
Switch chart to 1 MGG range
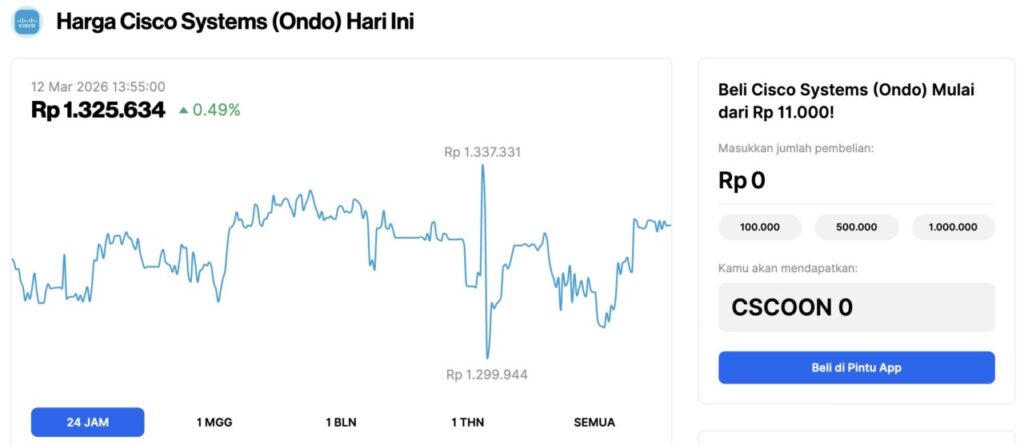click(x=214, y=422)
